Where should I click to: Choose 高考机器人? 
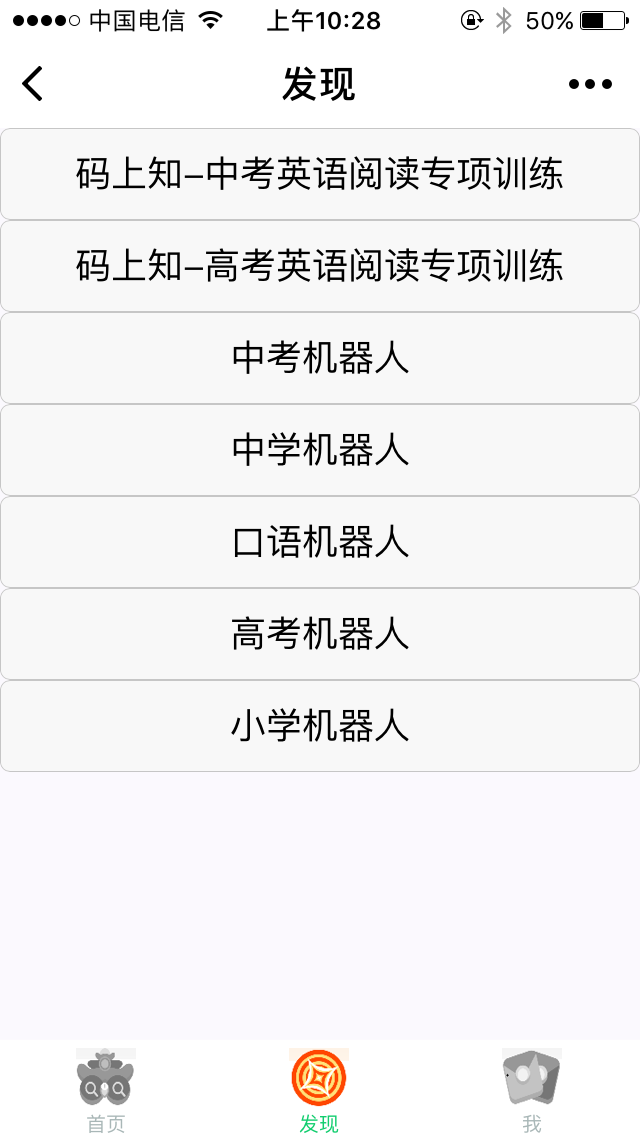click(320, 634)
